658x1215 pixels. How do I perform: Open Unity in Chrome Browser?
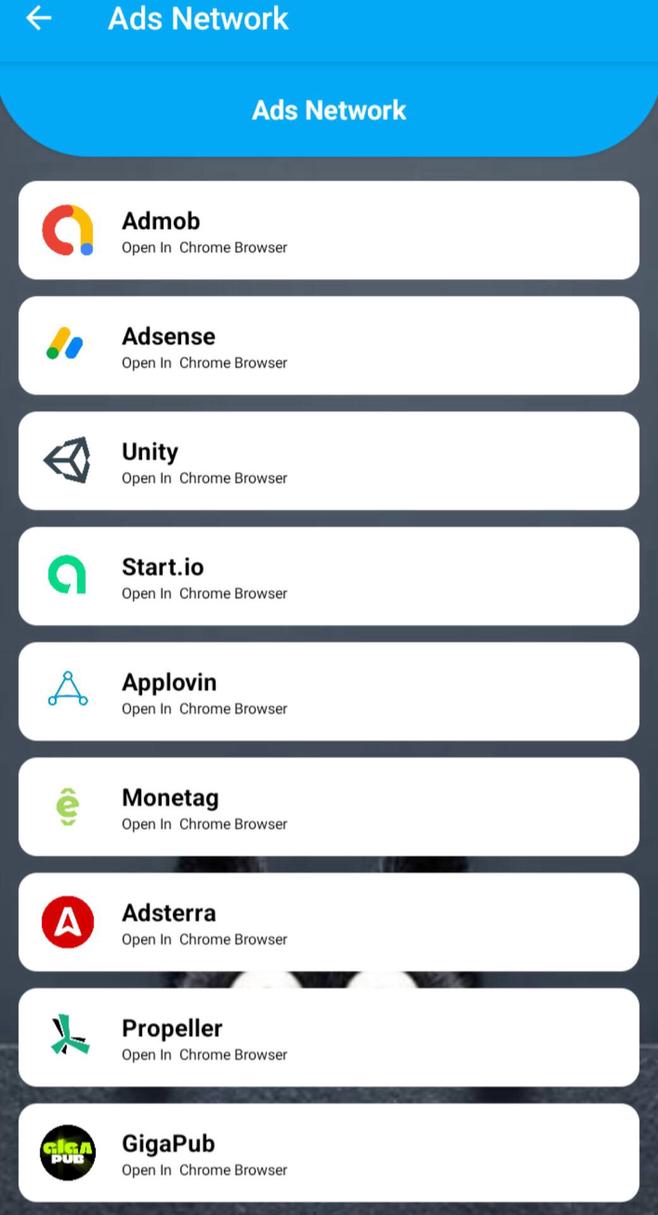click(x=328, y=461)
